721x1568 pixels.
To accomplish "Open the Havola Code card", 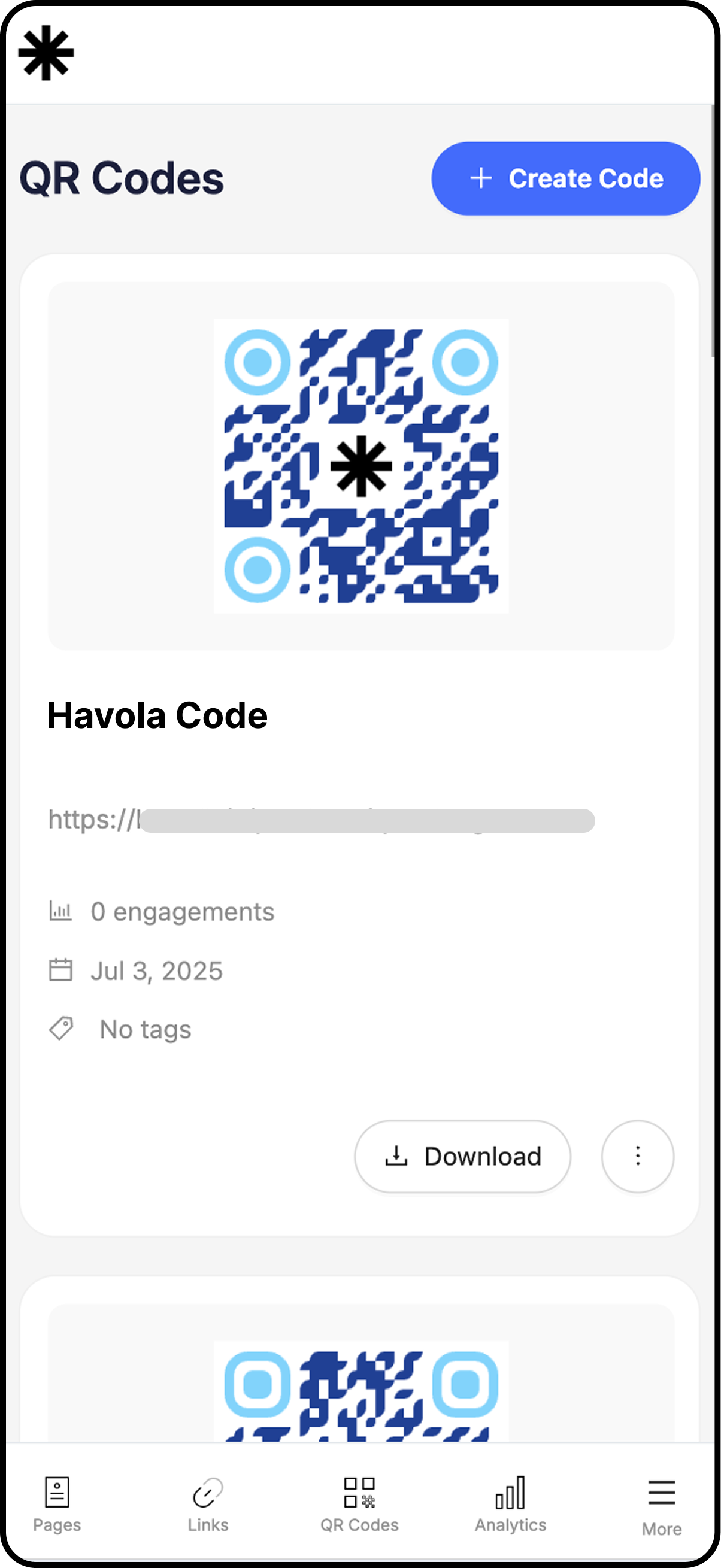I will [x=157, y=715].
